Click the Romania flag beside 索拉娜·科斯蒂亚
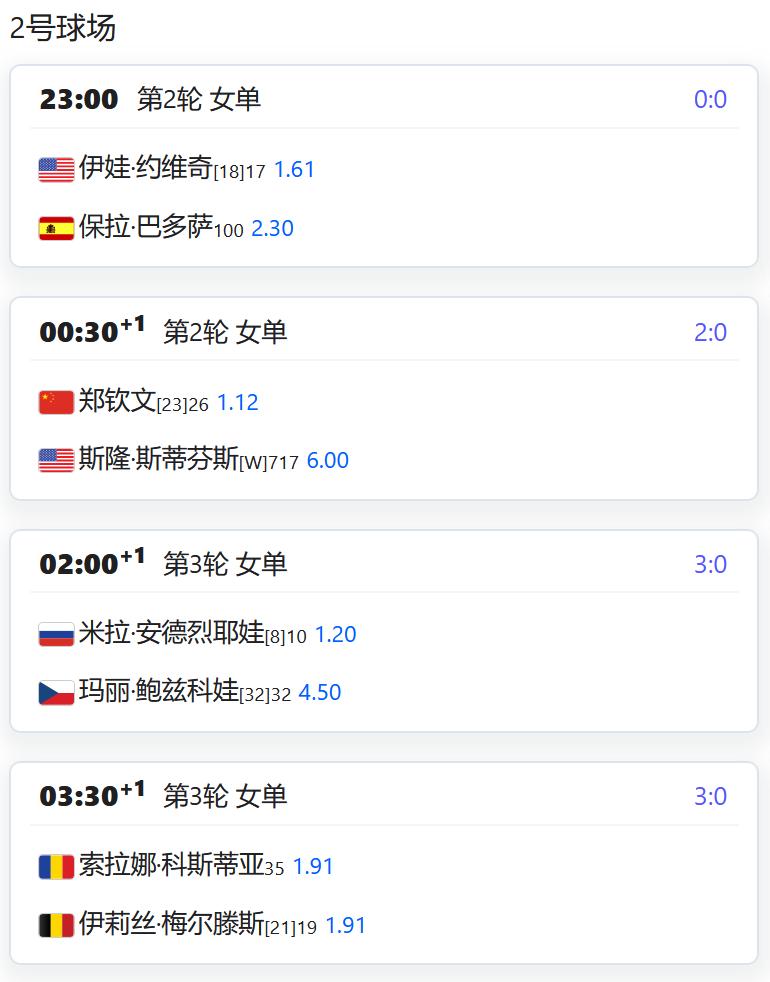This screenshot has height=982, width=770. tap(58, 865)
